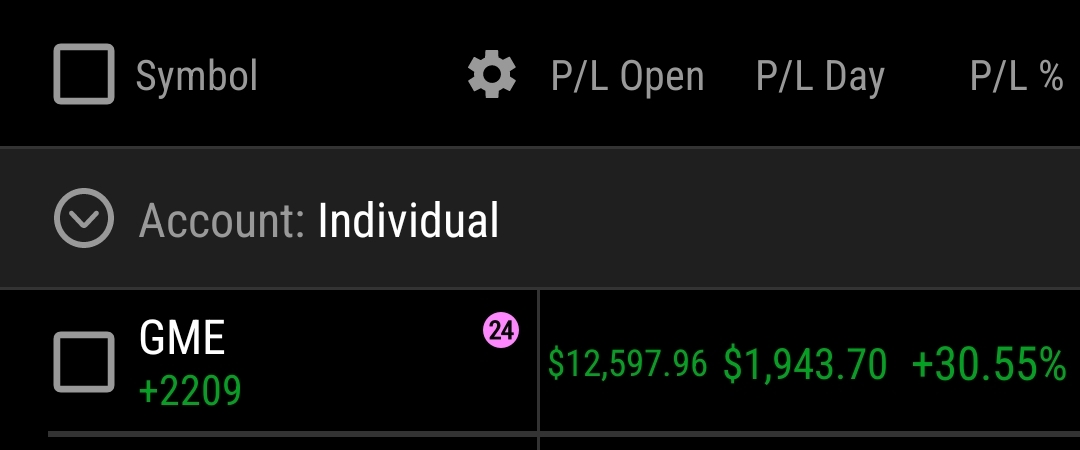Sort the list by Symbol
1080x450 pixels.
[197, 76]
